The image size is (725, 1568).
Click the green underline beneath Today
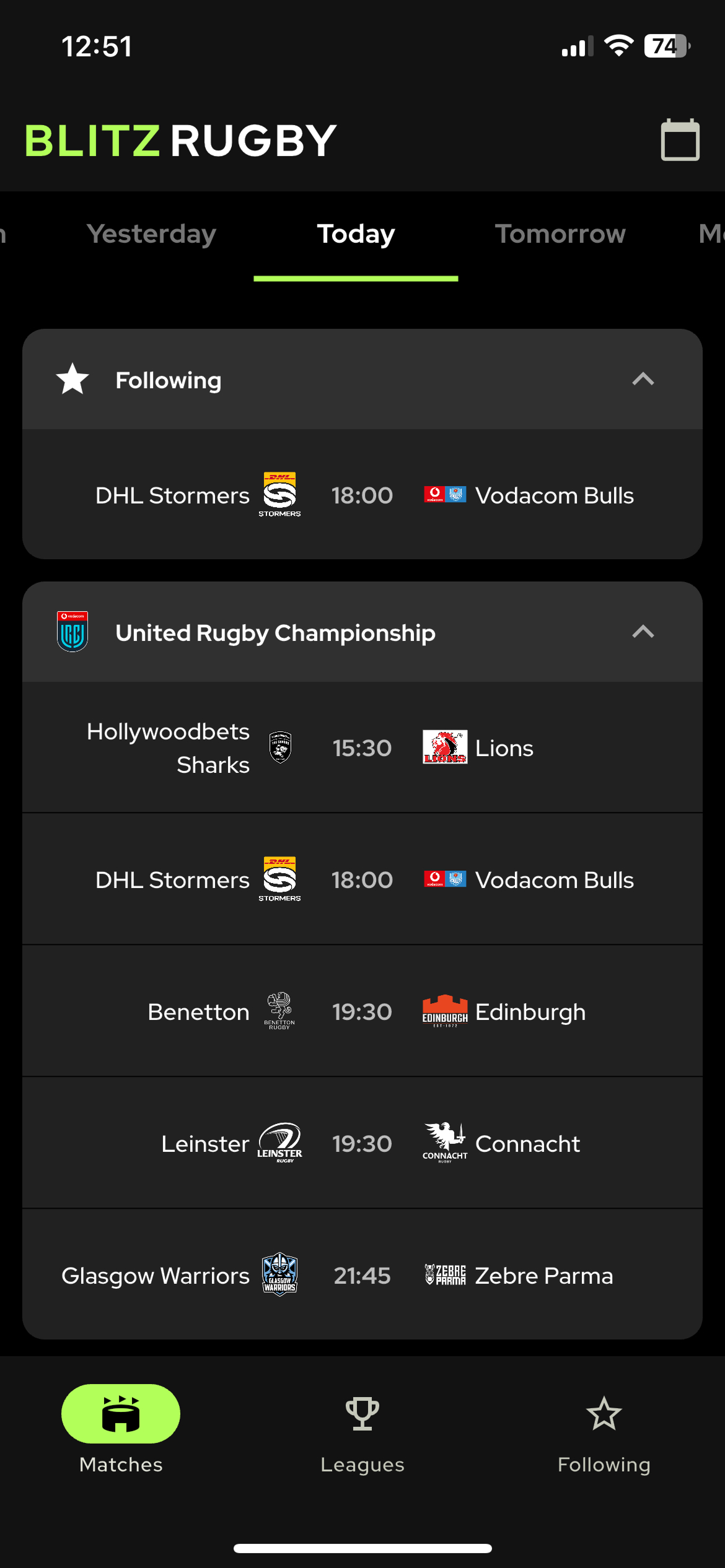[x=356, y=279]
